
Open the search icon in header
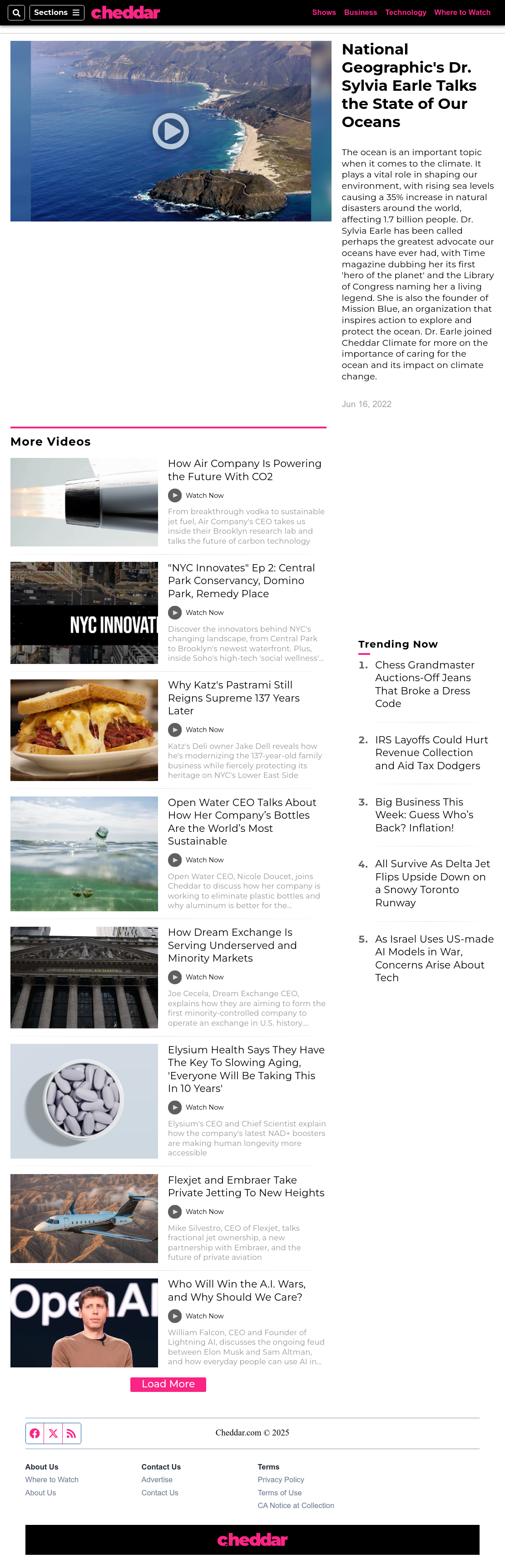click(16, 12)
